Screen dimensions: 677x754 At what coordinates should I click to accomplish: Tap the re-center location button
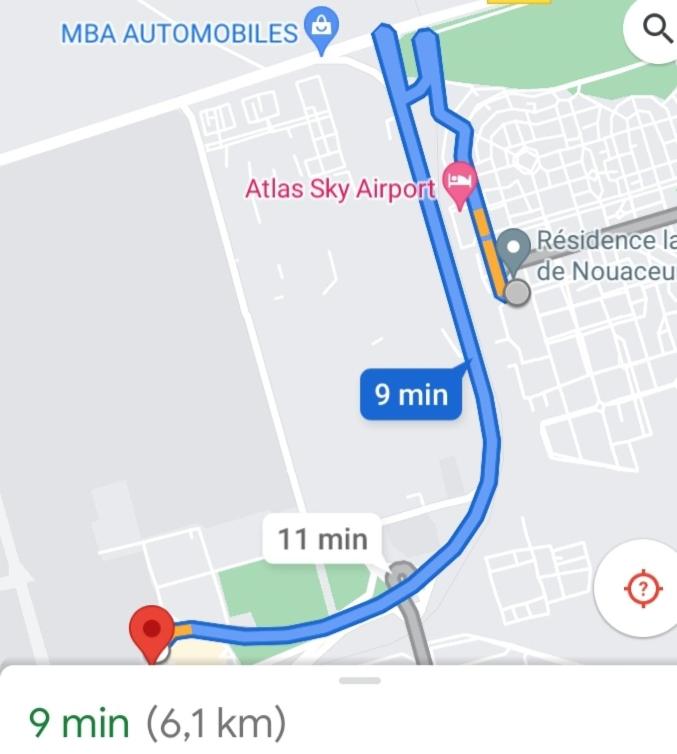coord(642,589)
